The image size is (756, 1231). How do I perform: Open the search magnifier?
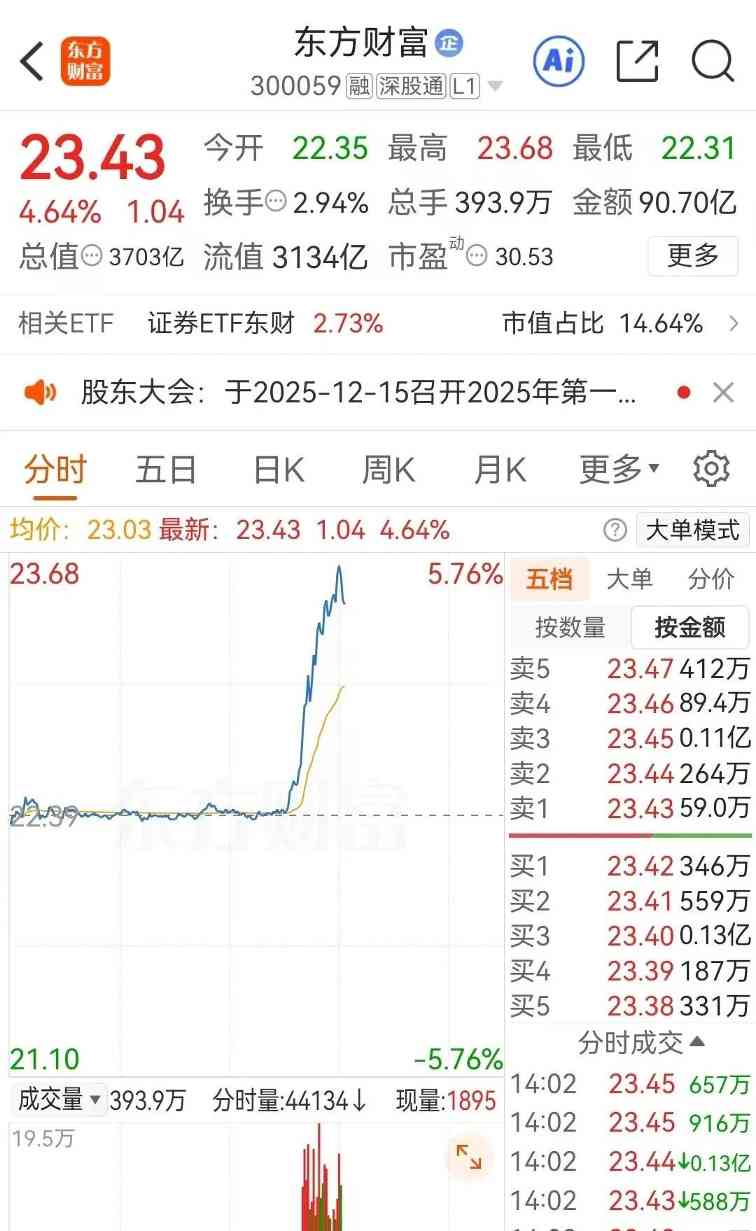coord(712,62)
